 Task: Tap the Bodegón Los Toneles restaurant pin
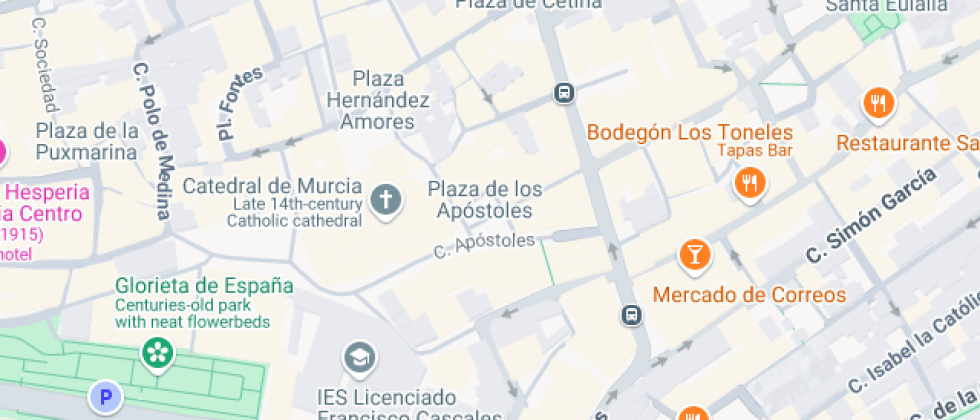point(750,182)
